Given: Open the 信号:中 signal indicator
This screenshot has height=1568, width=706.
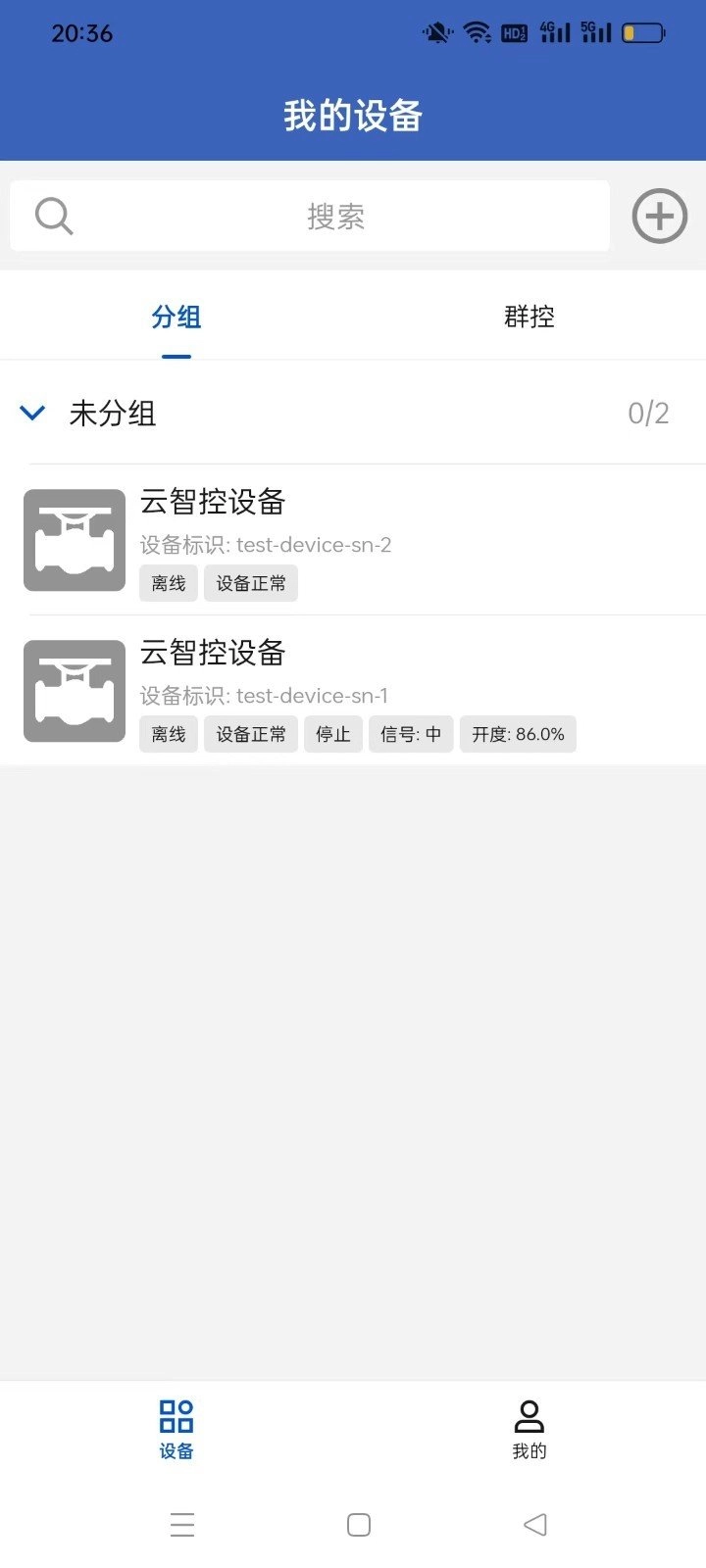Looking at the screenshot, I should 411,734.
